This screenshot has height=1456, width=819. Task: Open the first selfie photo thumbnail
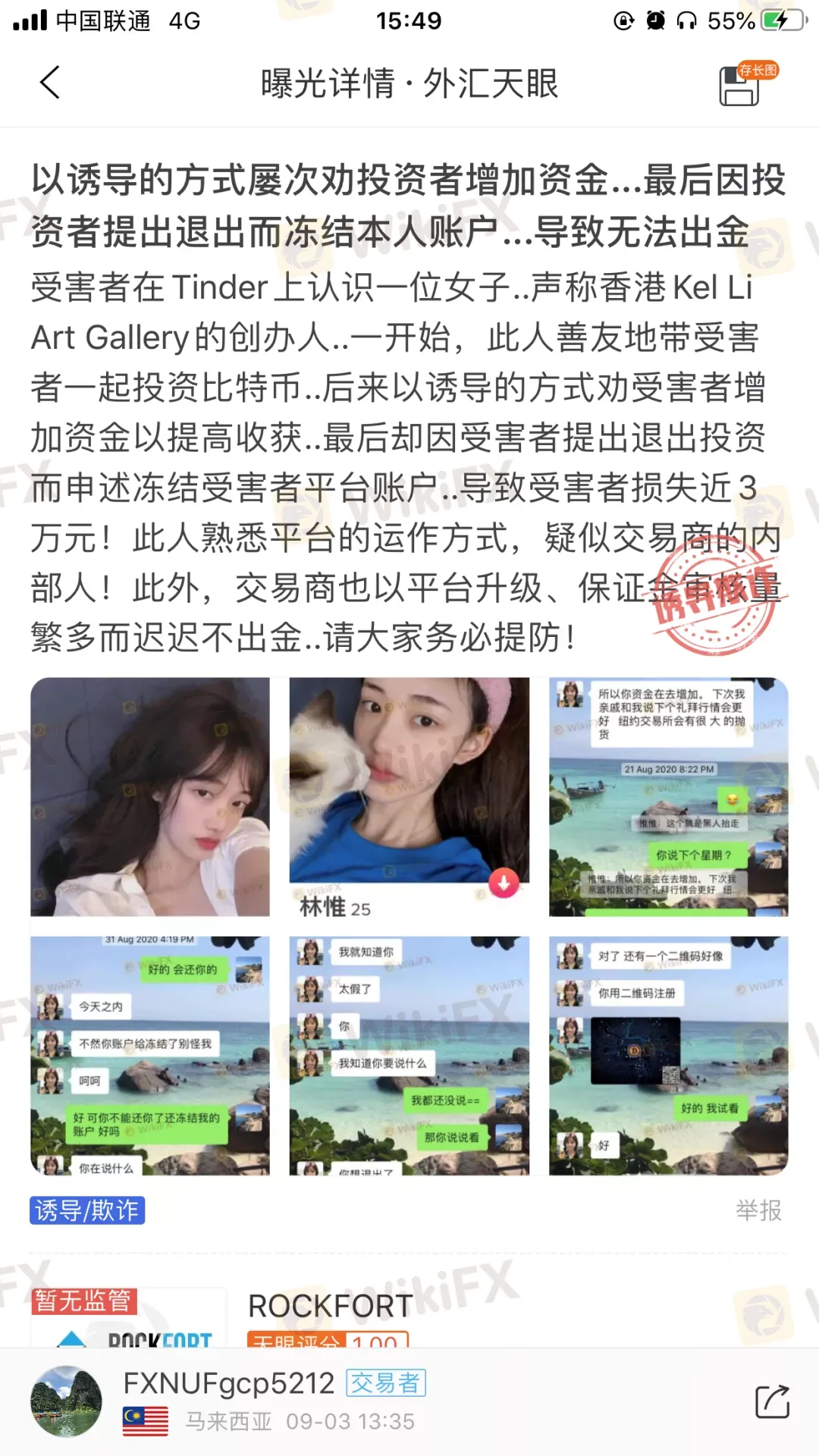[150, 797]
